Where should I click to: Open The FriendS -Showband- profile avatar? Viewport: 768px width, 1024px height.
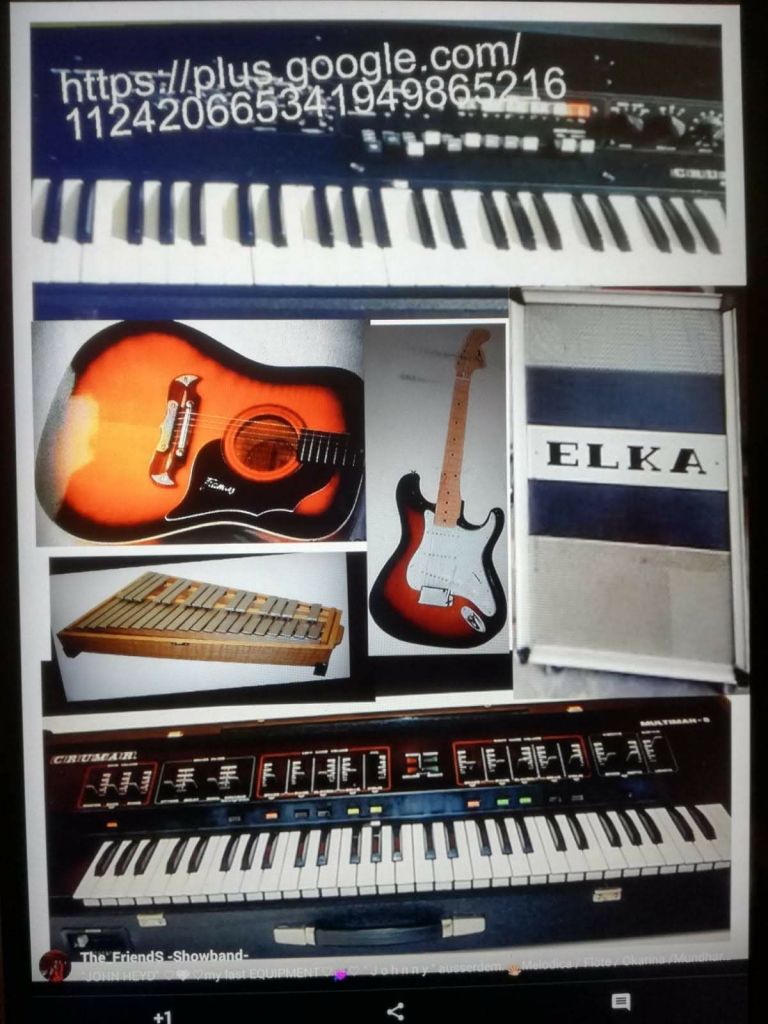(55, 965)
